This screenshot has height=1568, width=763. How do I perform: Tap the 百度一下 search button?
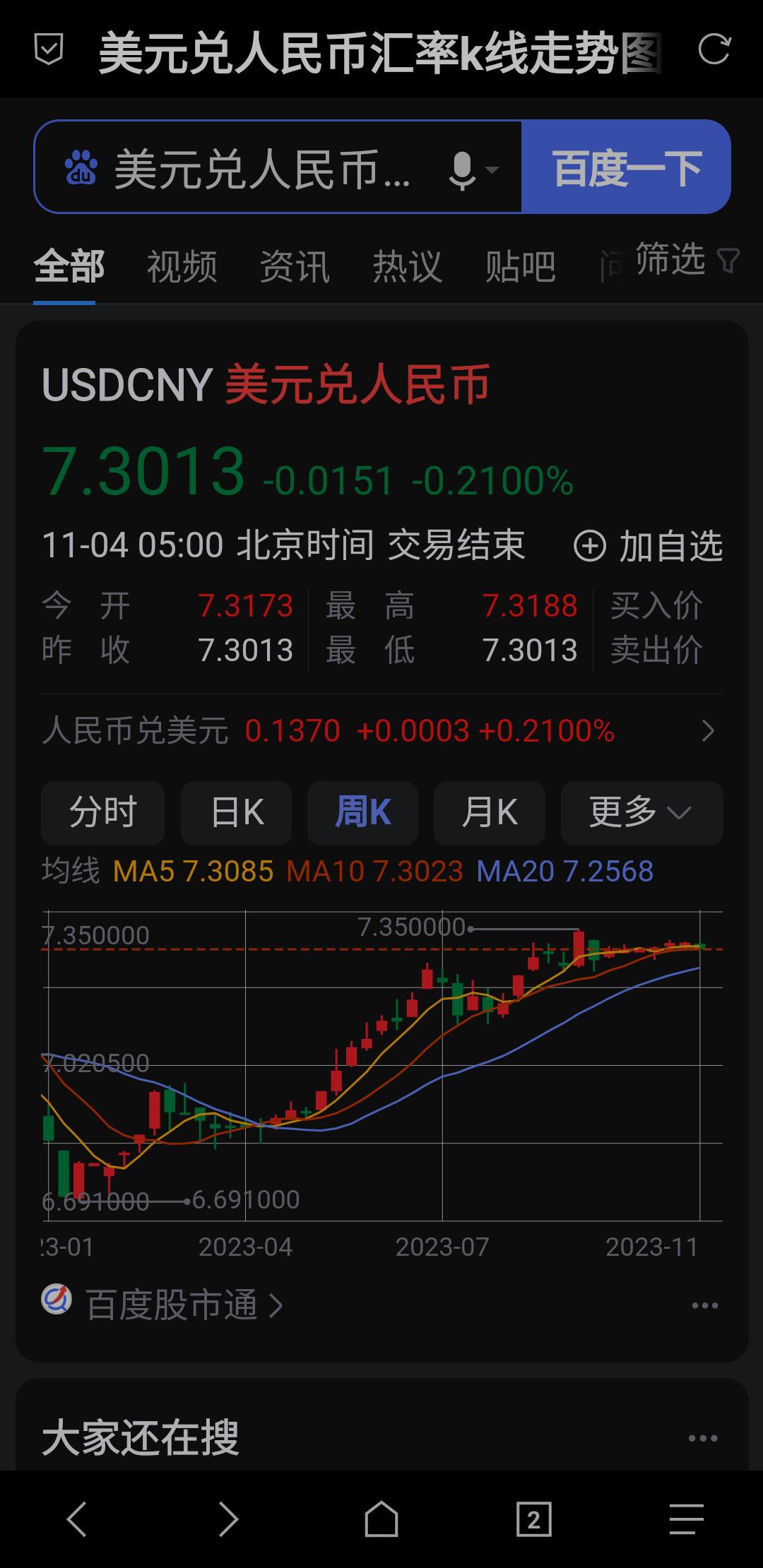pyautogui.click(x=626, y=167)
